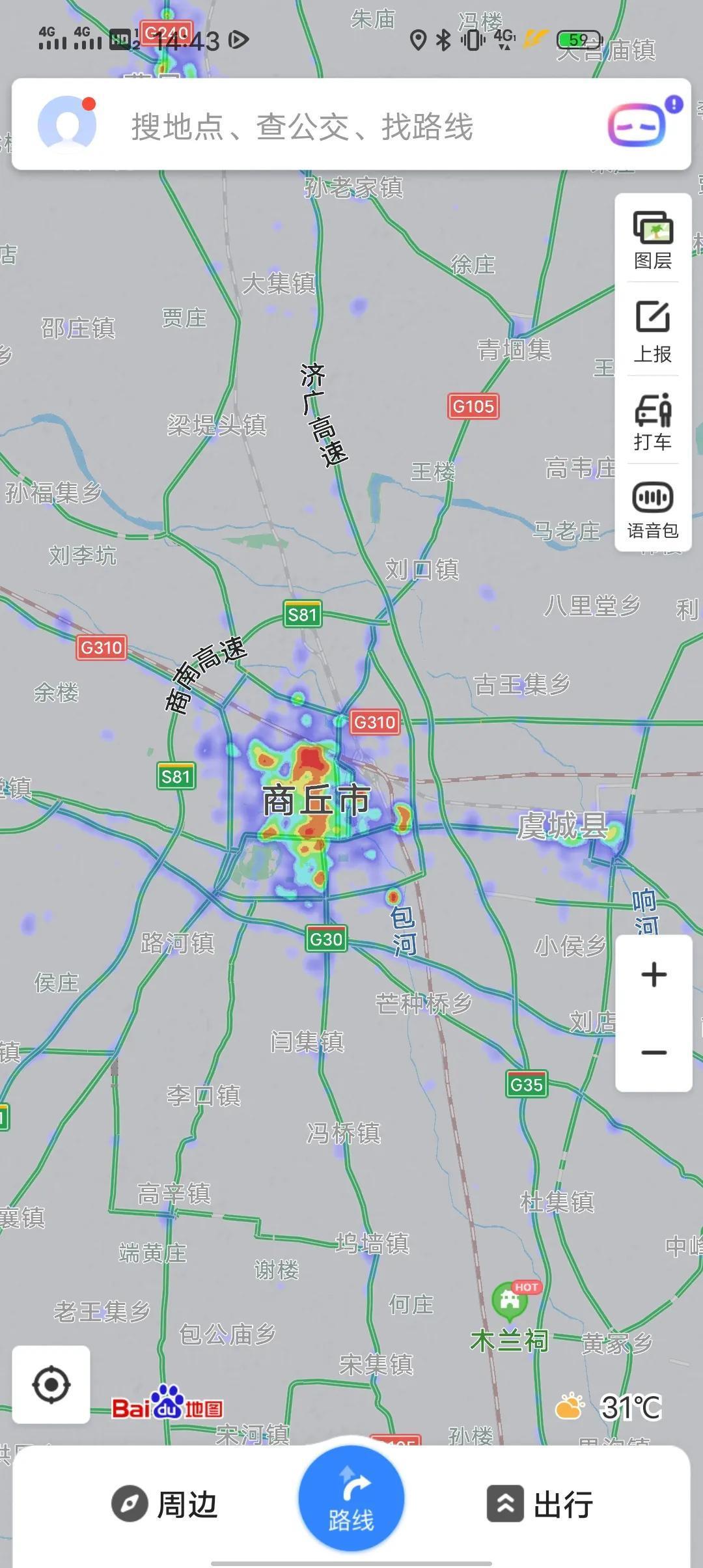Open 语音包 voice packs
Screen dimensions: 703x1568
(653, 510)
